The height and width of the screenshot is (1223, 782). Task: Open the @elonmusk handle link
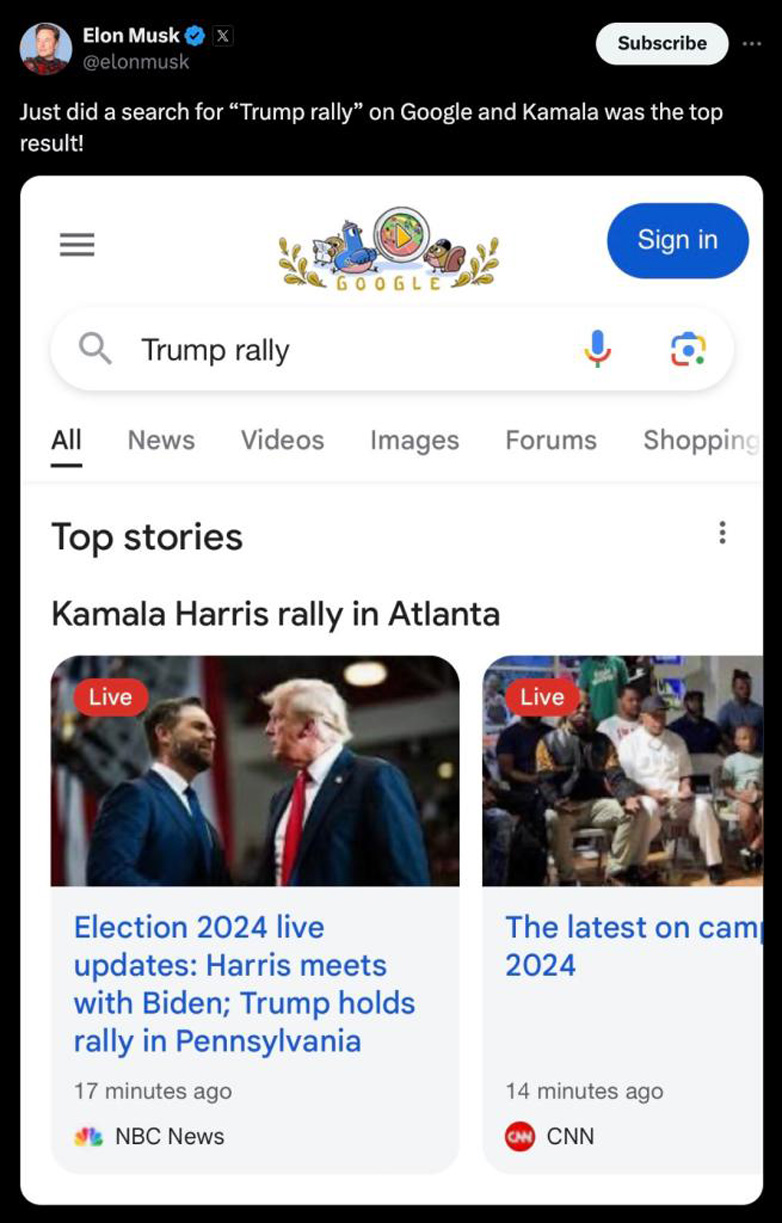tap(135, 62)
